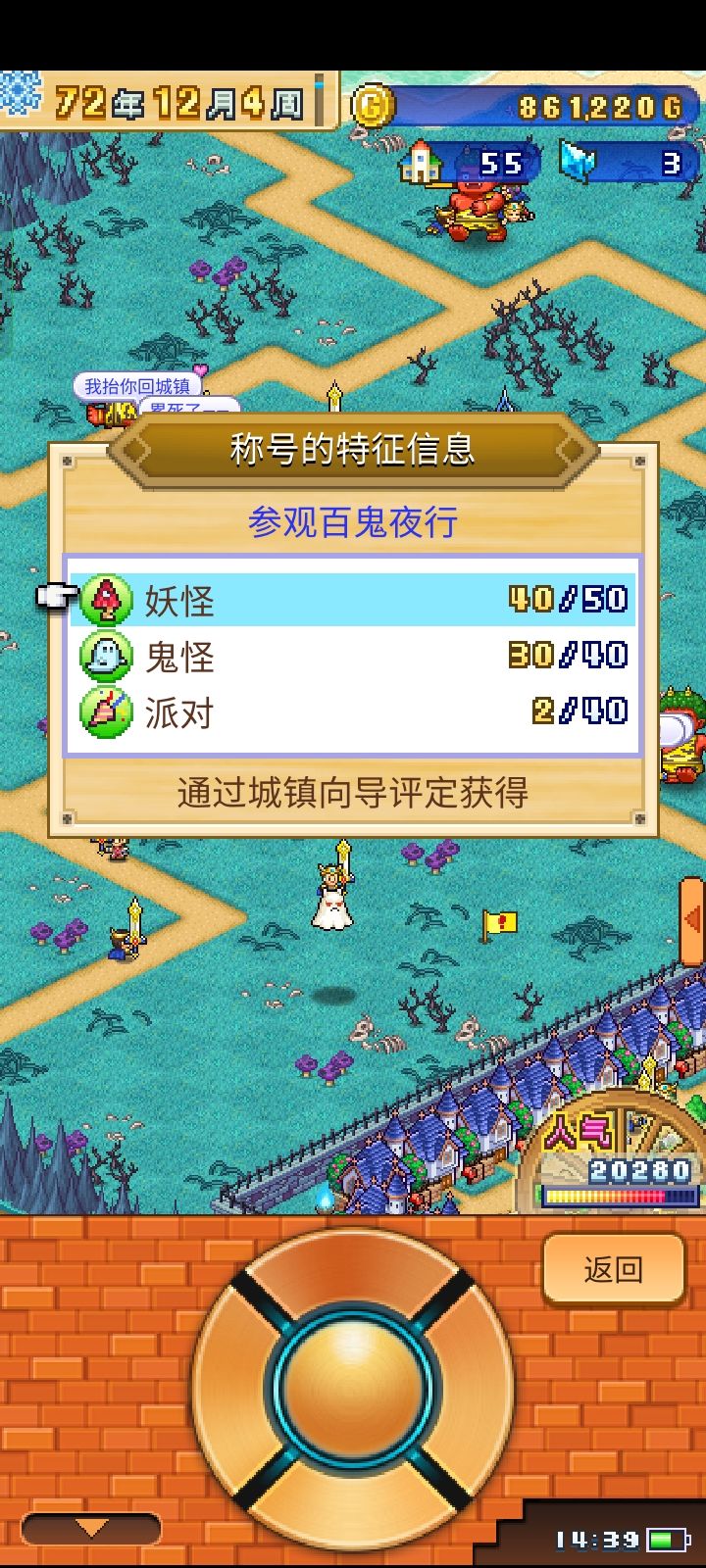Click the 鬼怪 ghost icon
This screenshot has width=706, height=1568.
108,657
